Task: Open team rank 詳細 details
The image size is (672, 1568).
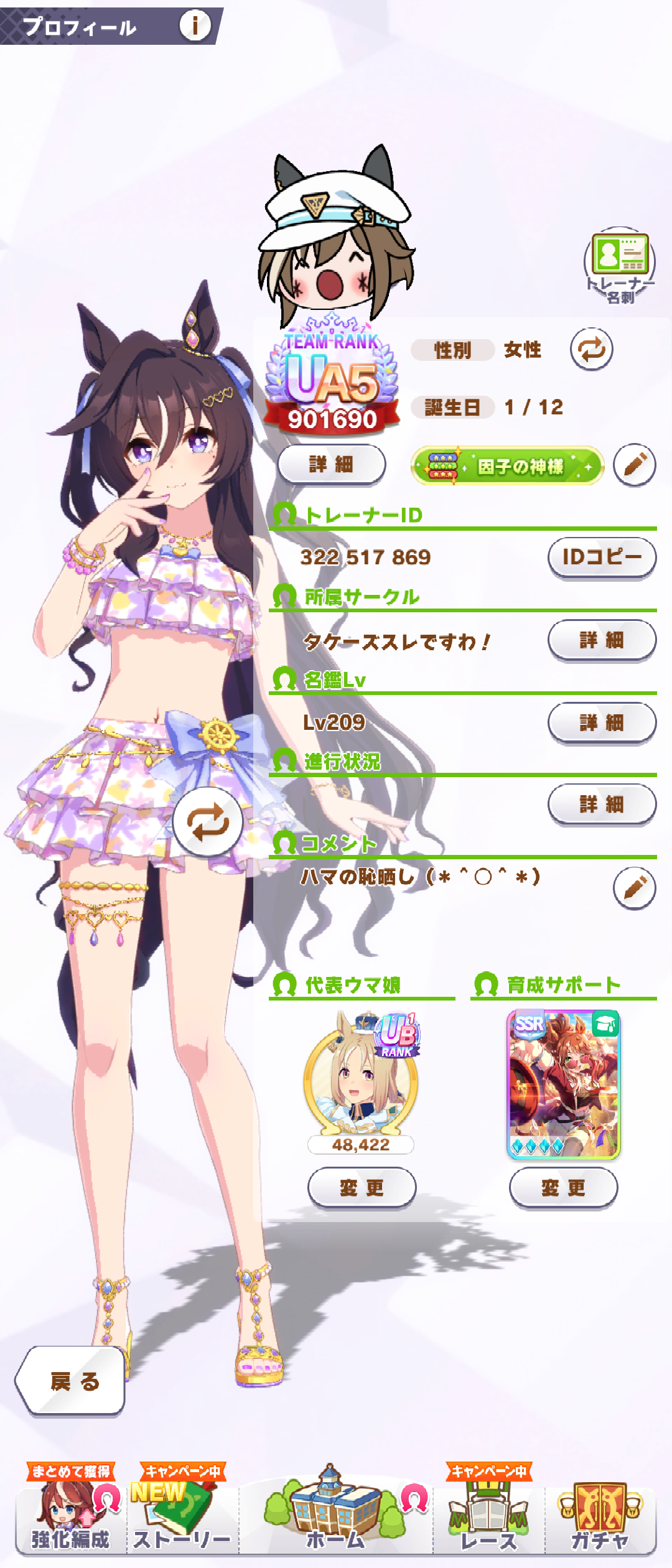Action: (331, 464)
